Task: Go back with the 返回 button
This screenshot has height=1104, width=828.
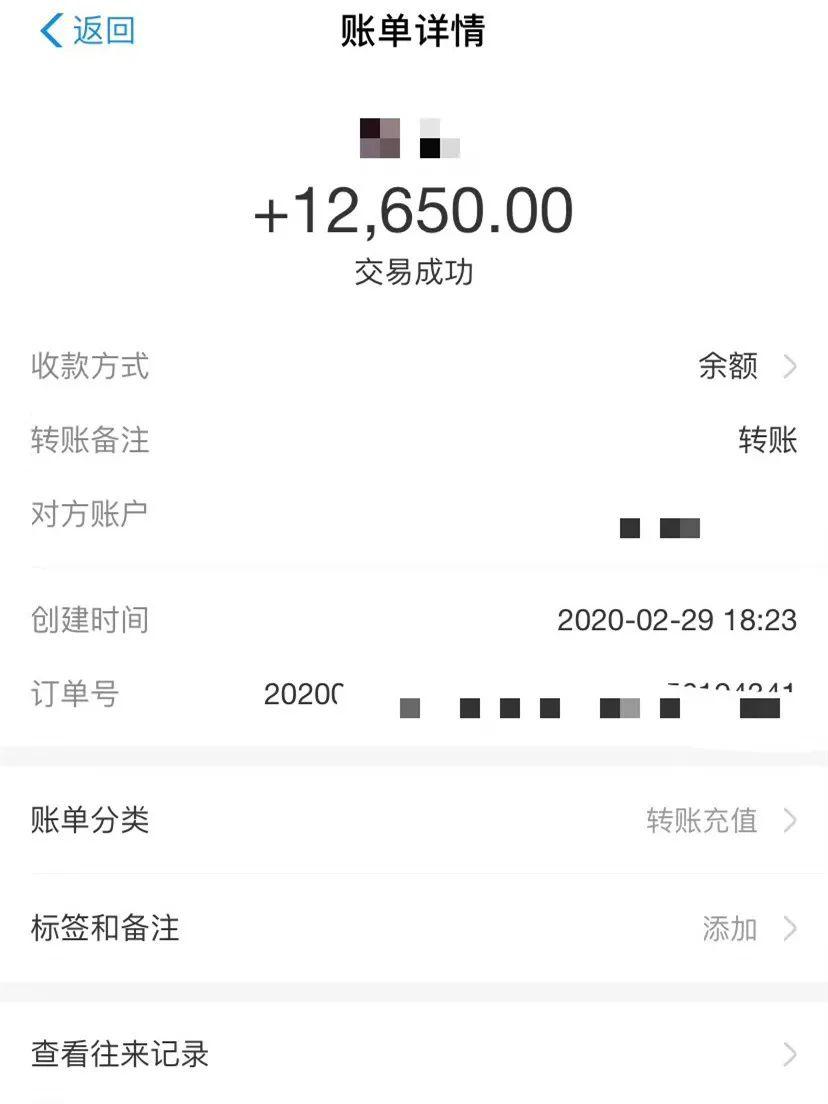Action: click(x=87, y=31)
